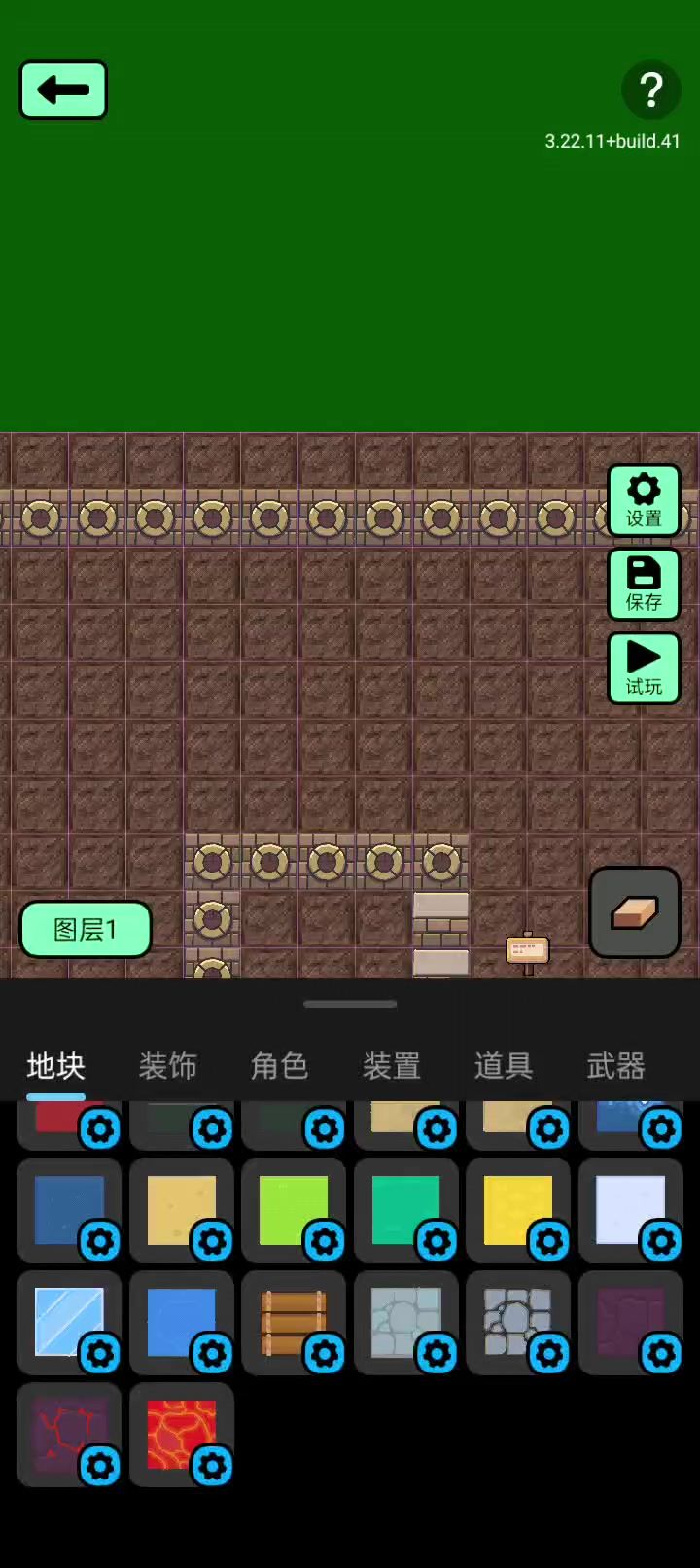
Task: Open the help question mark
Action: coord(650,90)
